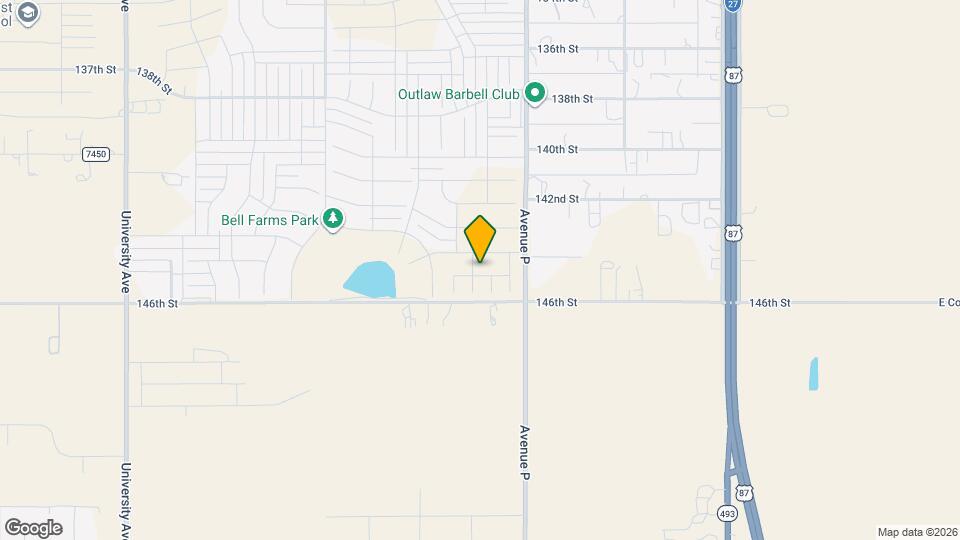Viewport: 960px width, 540px height.
Task: Open the school pin at the map's corner
Action: coord(27,12)
